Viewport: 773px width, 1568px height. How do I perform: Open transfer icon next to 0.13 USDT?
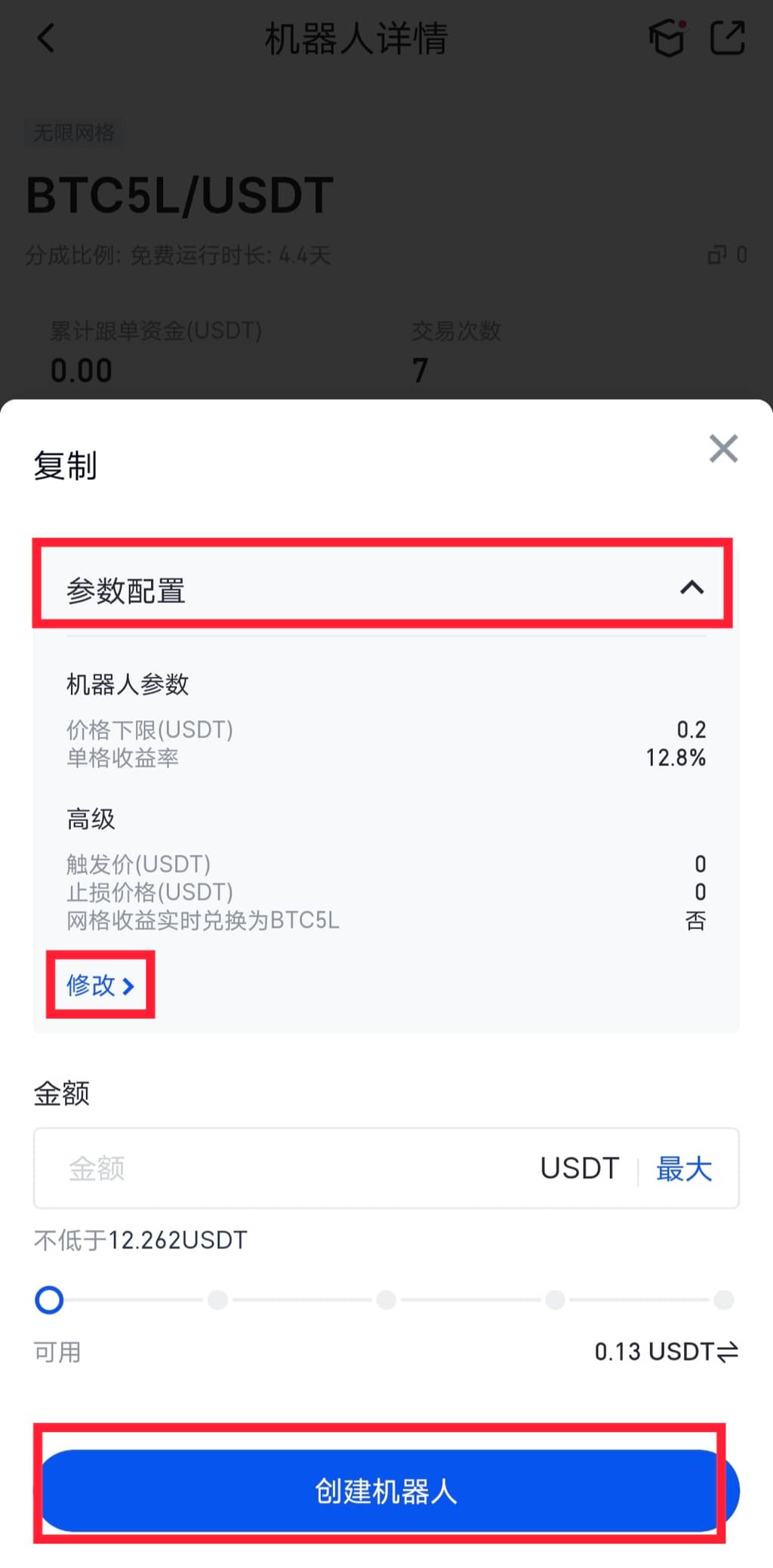[x=728, y=1351]
